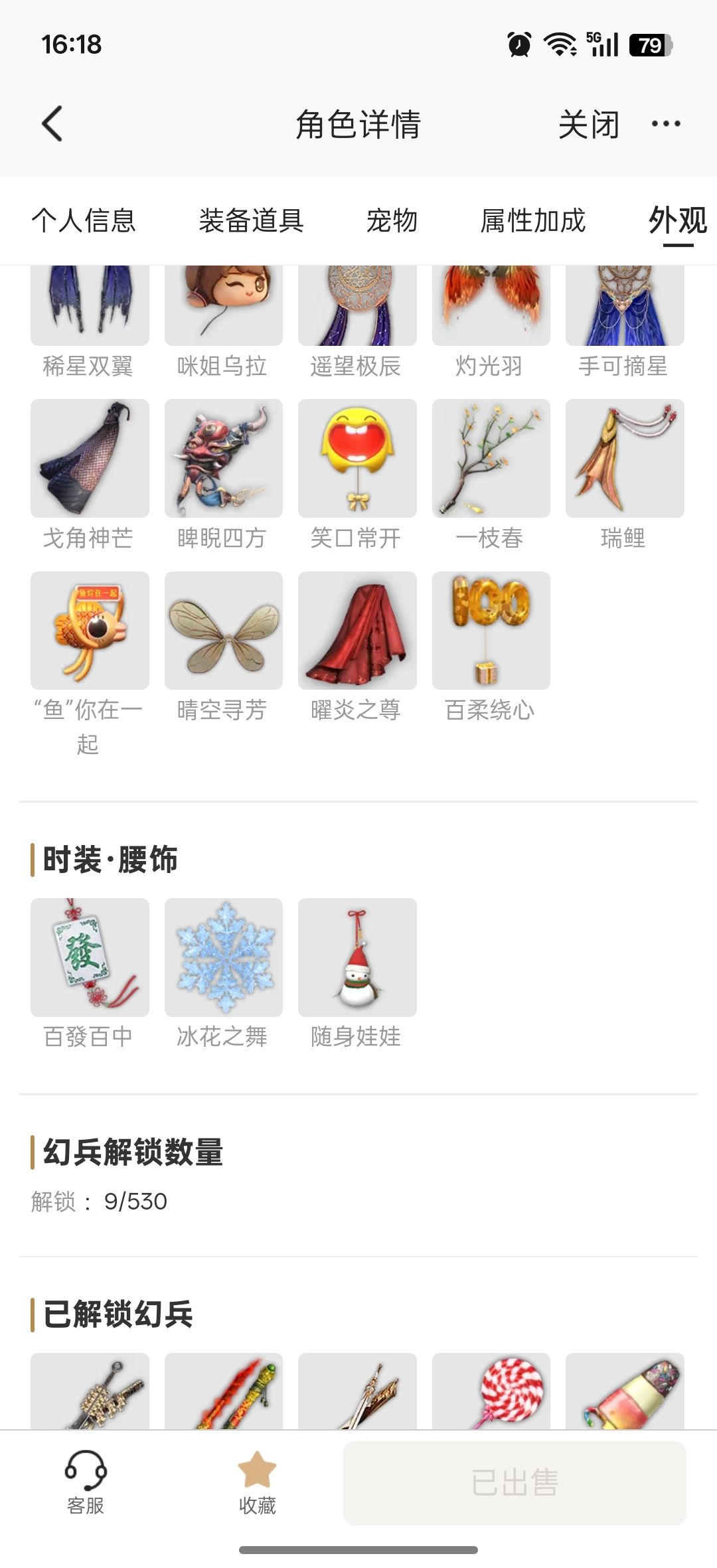Select the 冰花之舞 snowflake accessory
This screenshot has width=717, height=1568.
(x=224, y=957)
